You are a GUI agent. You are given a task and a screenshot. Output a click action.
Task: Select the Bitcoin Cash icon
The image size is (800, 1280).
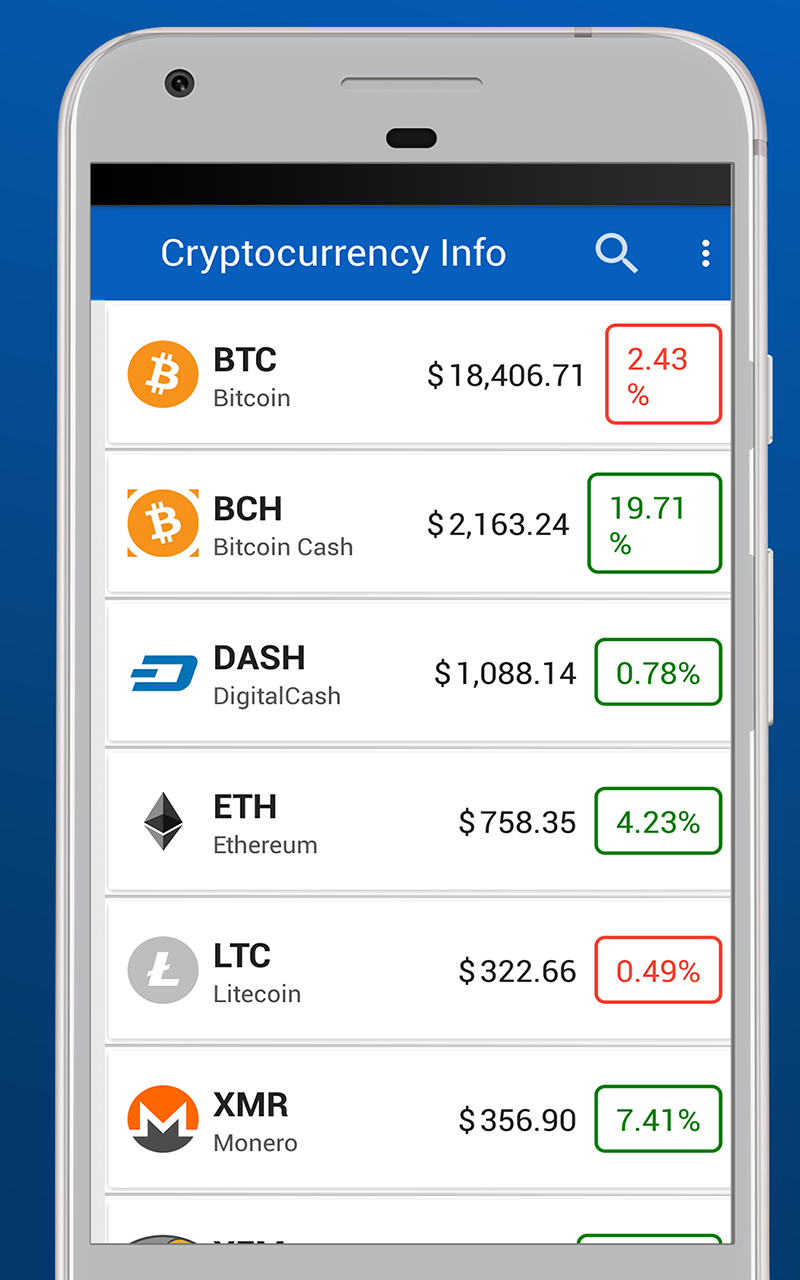pos(163,523)
